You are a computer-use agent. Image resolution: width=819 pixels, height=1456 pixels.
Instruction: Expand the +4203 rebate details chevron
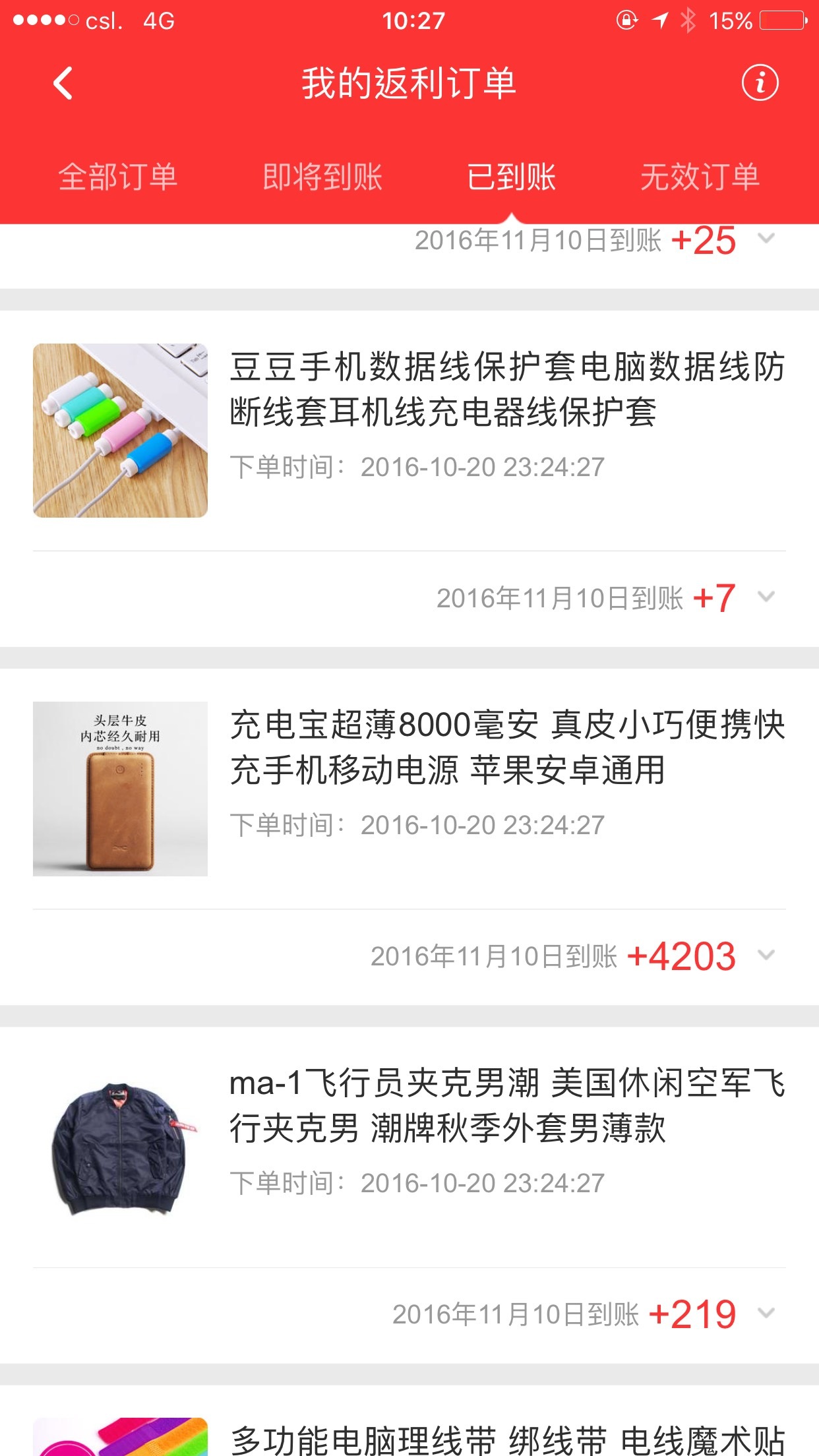click(766, 955)
